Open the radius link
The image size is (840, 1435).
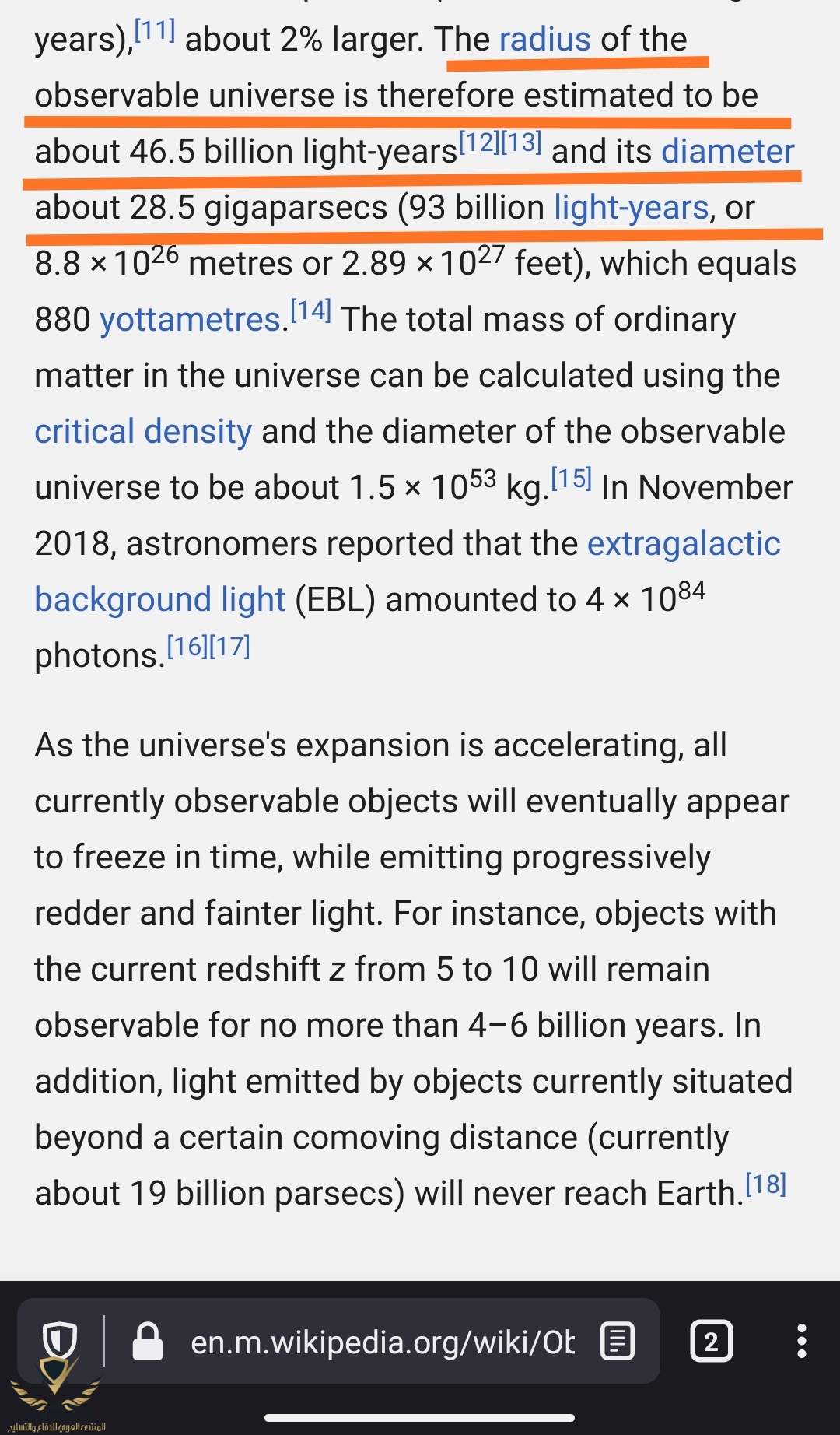[544, 40]
